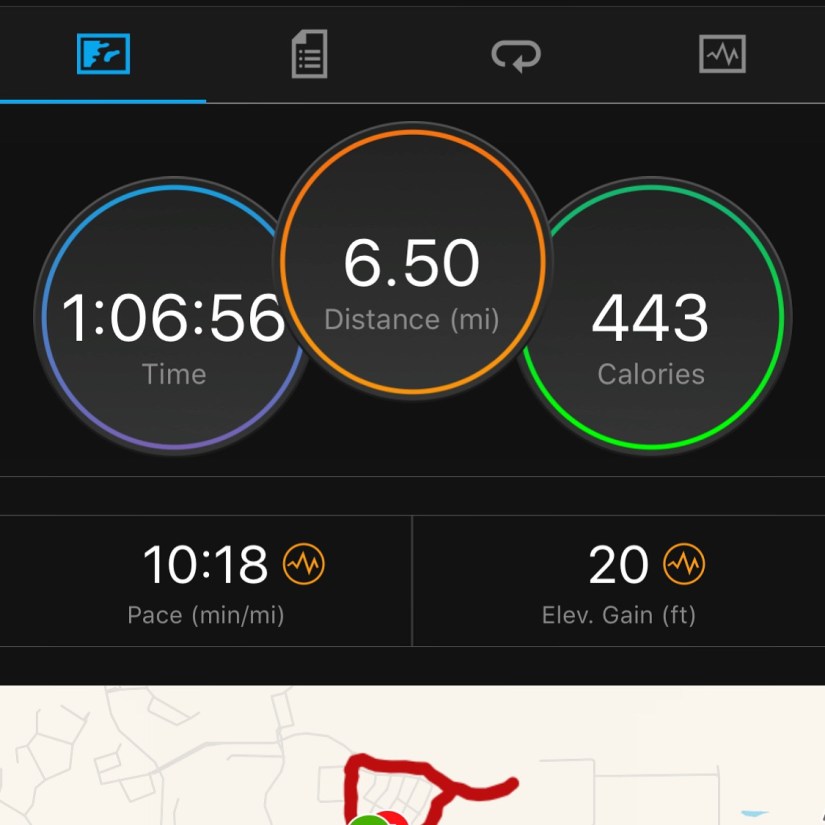This screenshot has height=825, width=825.
Task: Open the elevation gain chart icon
Action: point(684,565)
